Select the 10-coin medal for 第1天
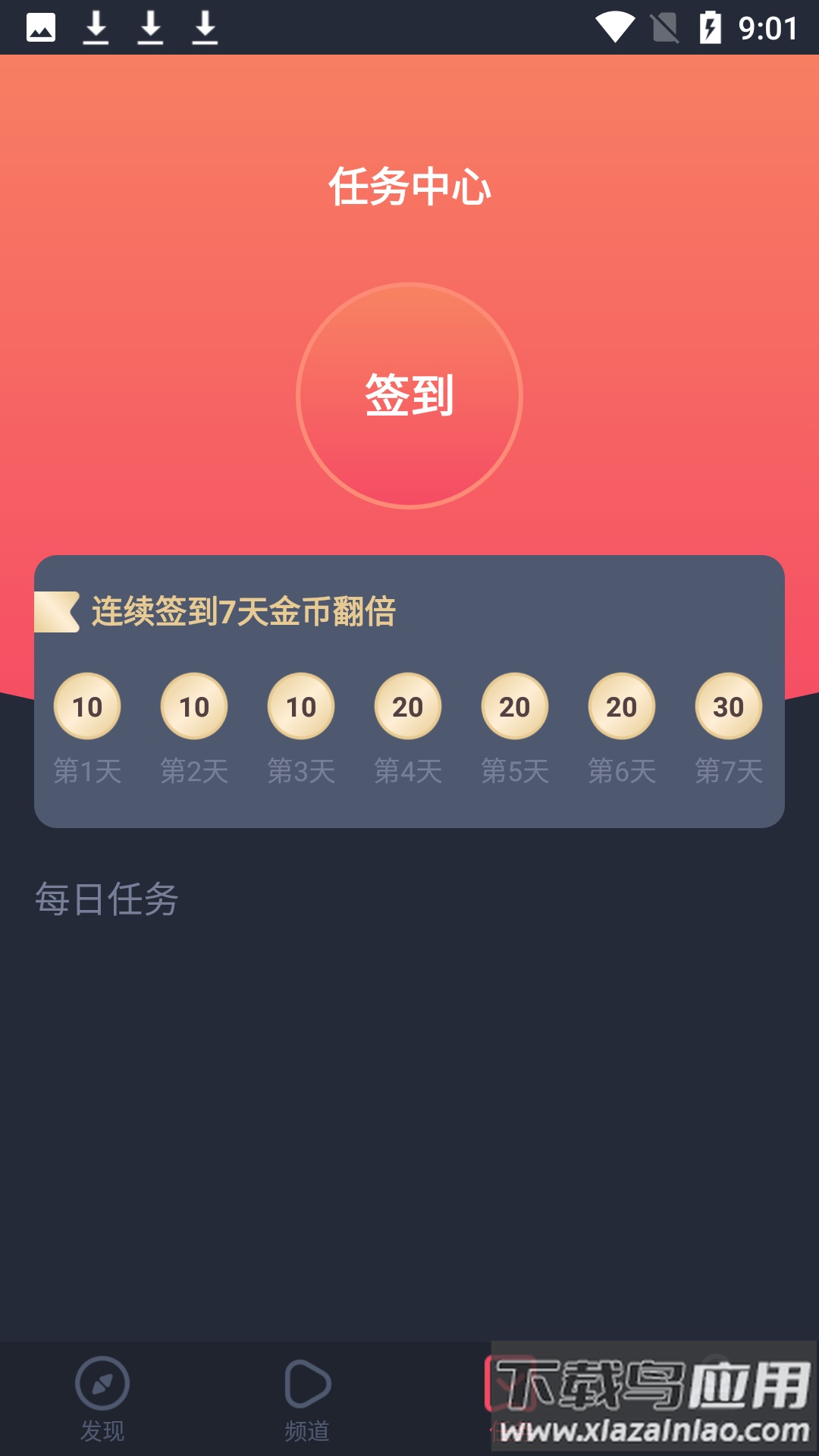819x1456 pixels. tap(87, 706)
